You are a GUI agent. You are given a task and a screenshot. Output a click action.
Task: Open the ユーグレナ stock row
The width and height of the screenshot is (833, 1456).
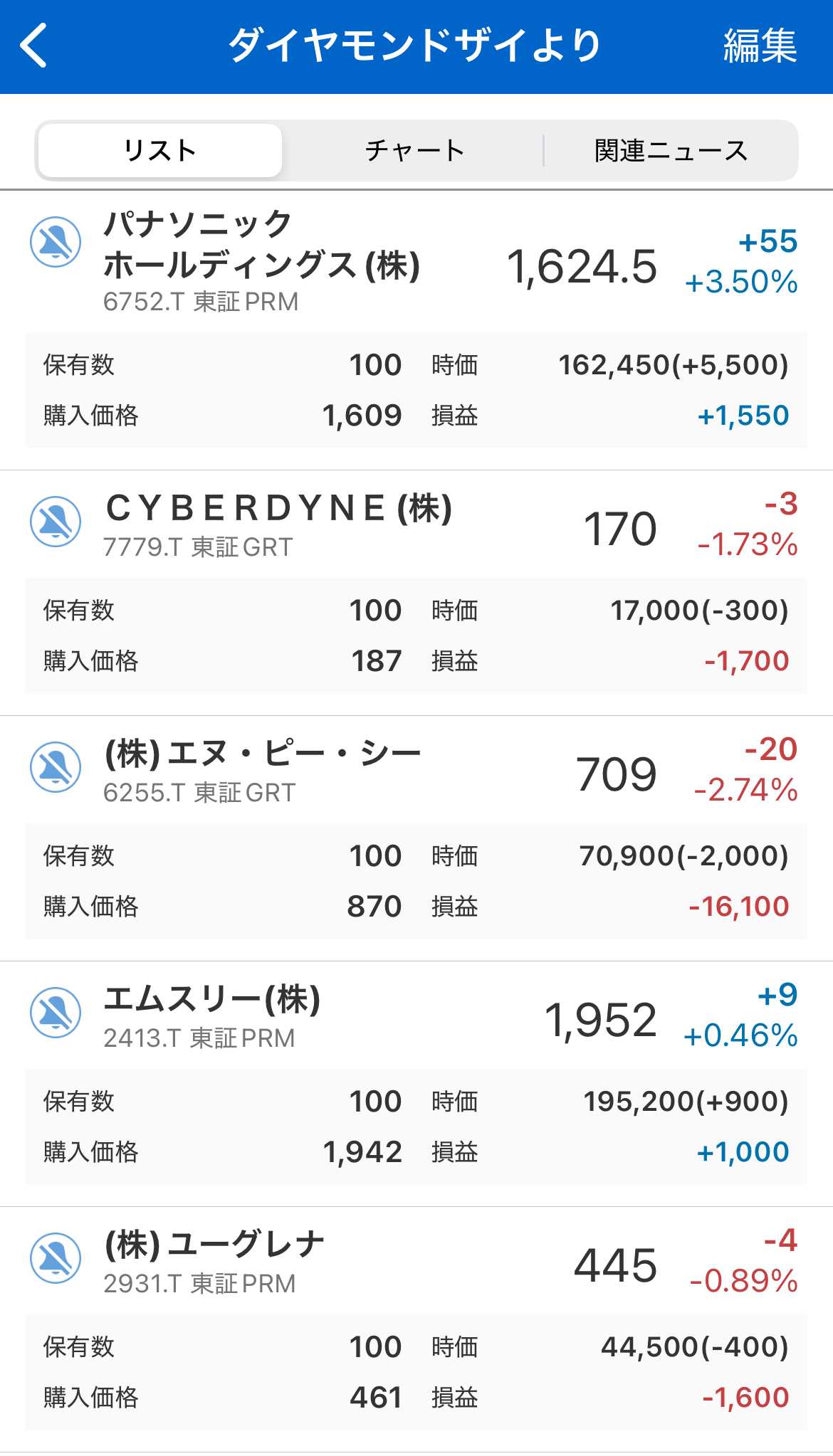[416, 1329]
